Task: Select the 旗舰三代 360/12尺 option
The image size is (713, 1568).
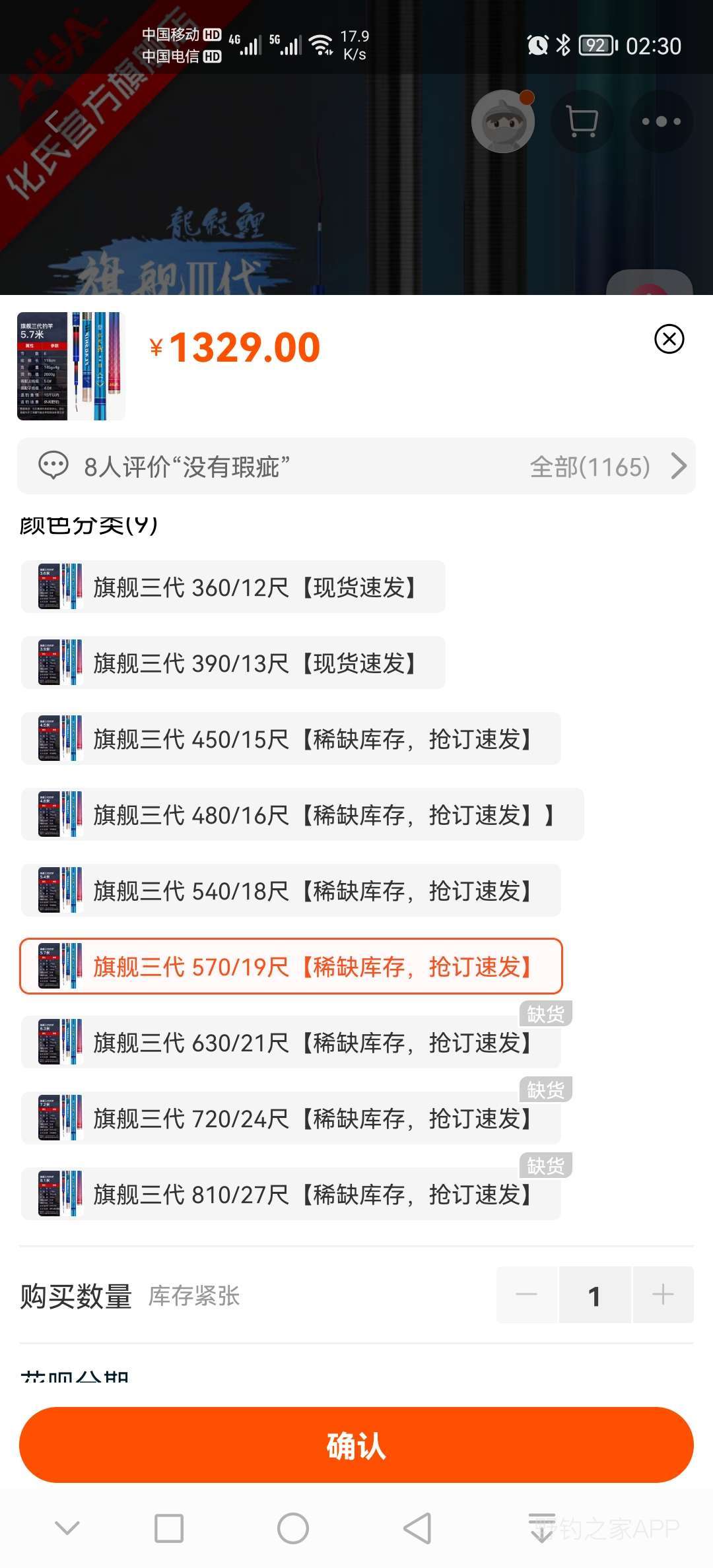Action: click(x=233, y=587)
